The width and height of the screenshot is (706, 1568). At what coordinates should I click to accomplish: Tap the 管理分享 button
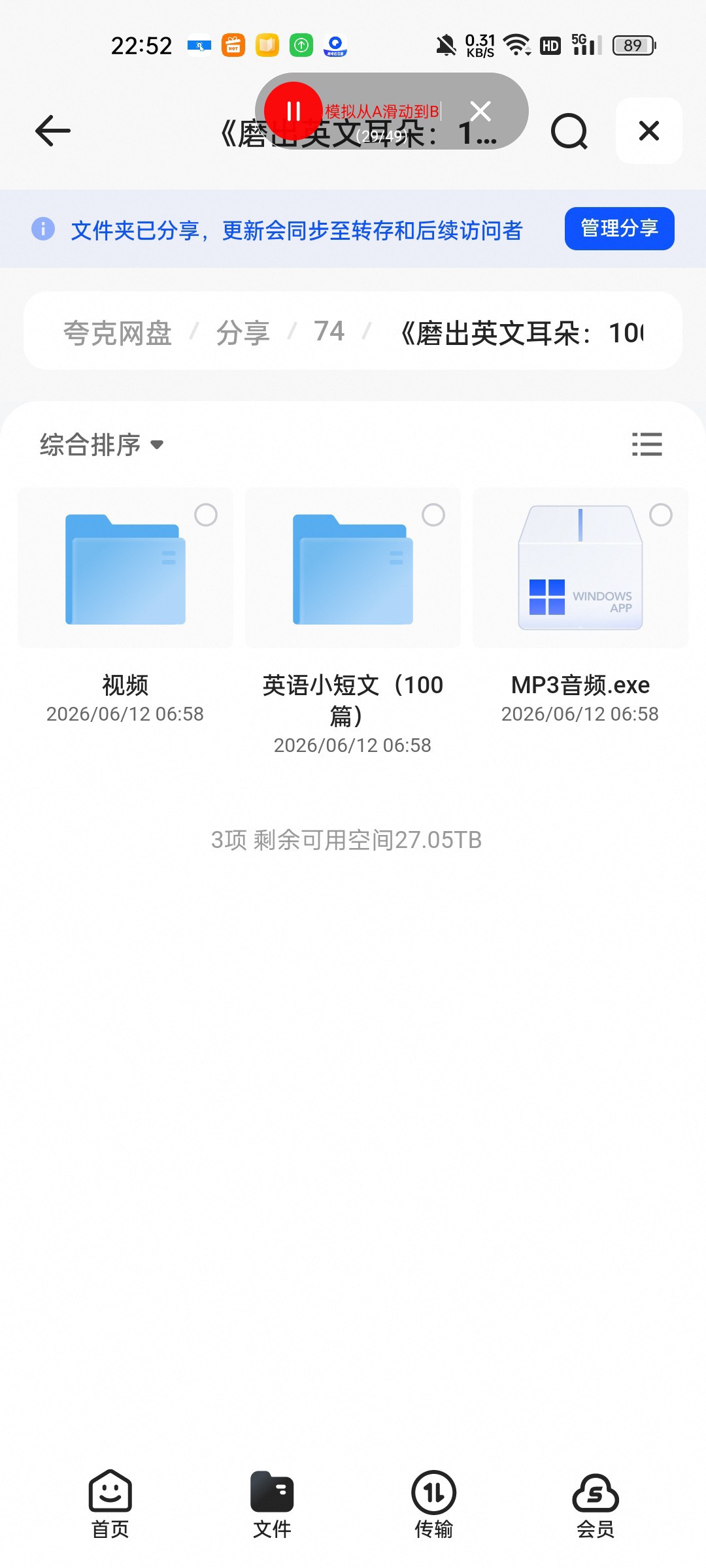coord(619,229)
